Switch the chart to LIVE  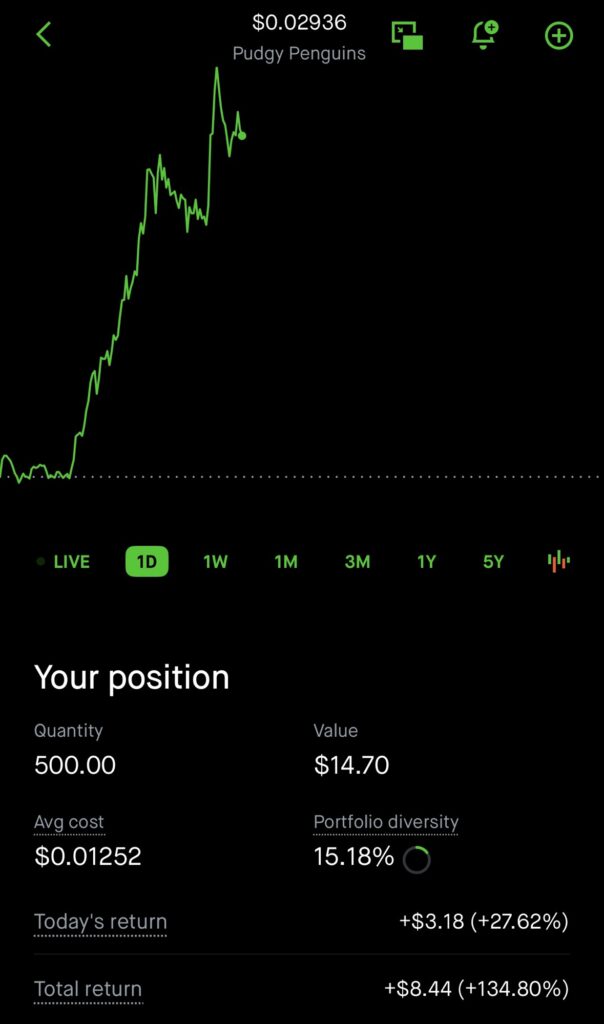pos(64,562)
